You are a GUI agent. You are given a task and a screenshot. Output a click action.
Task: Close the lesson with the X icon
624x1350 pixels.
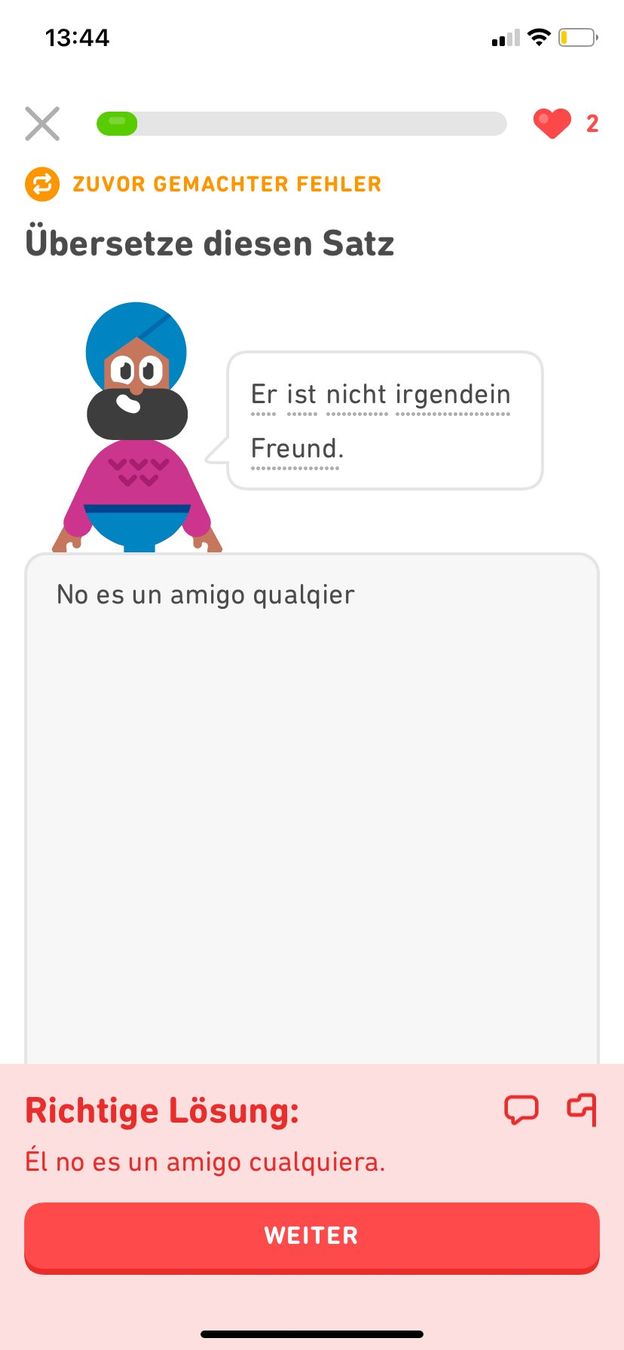pyautogui.click(x=42, y=124)
